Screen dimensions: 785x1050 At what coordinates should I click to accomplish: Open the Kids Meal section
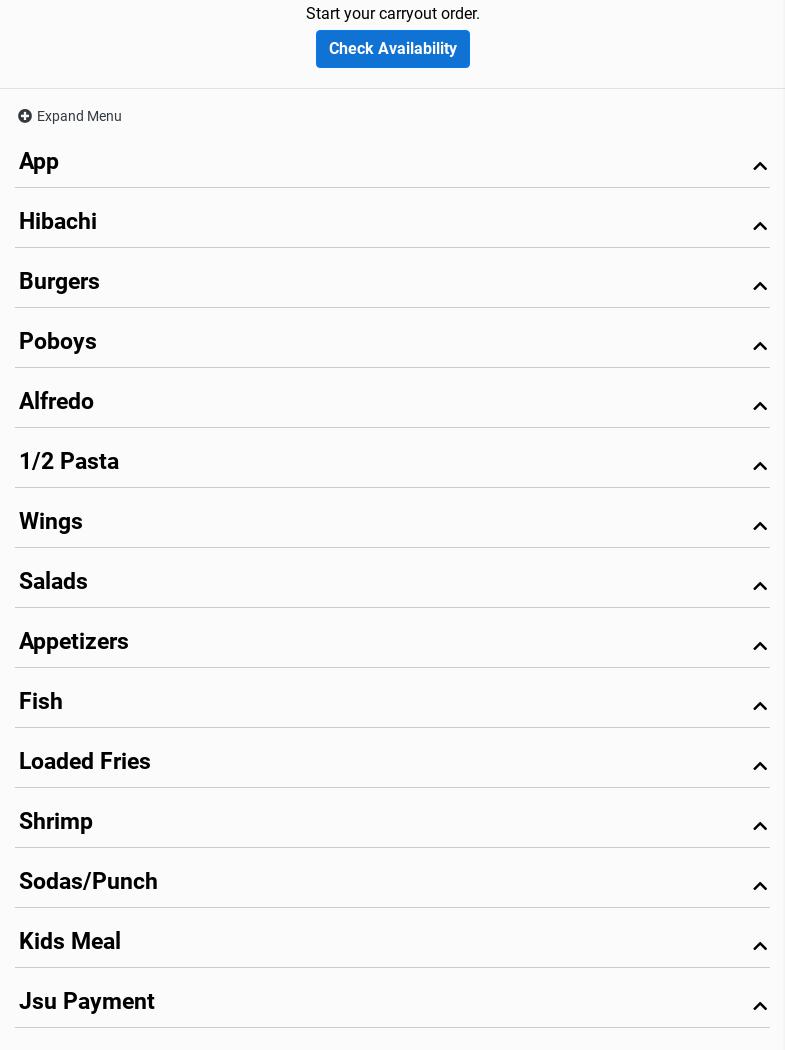[x=392, y=942]
